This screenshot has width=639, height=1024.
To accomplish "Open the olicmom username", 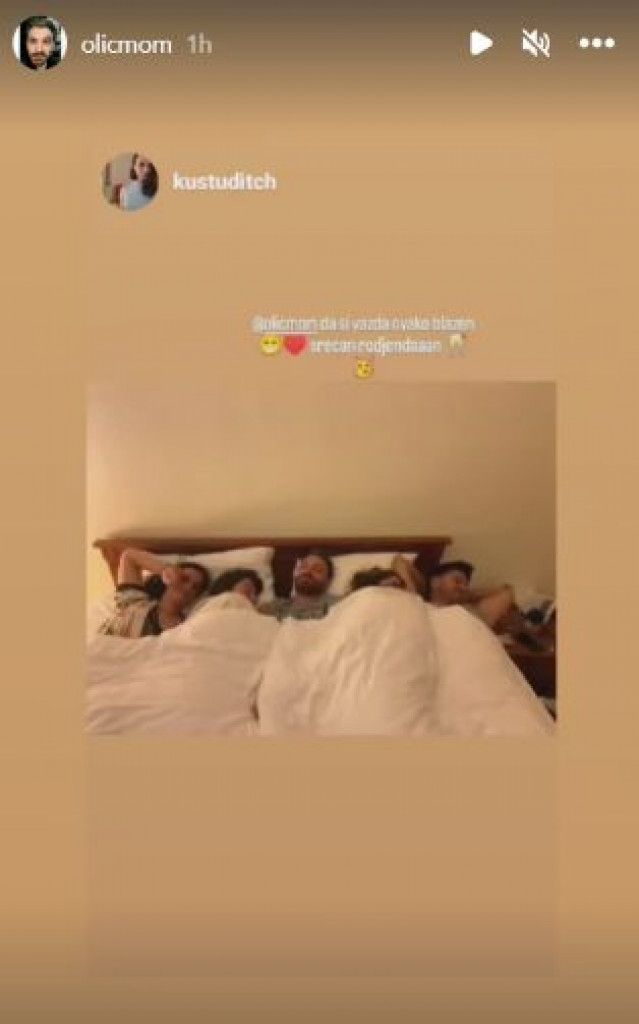I will click(128, 45).
